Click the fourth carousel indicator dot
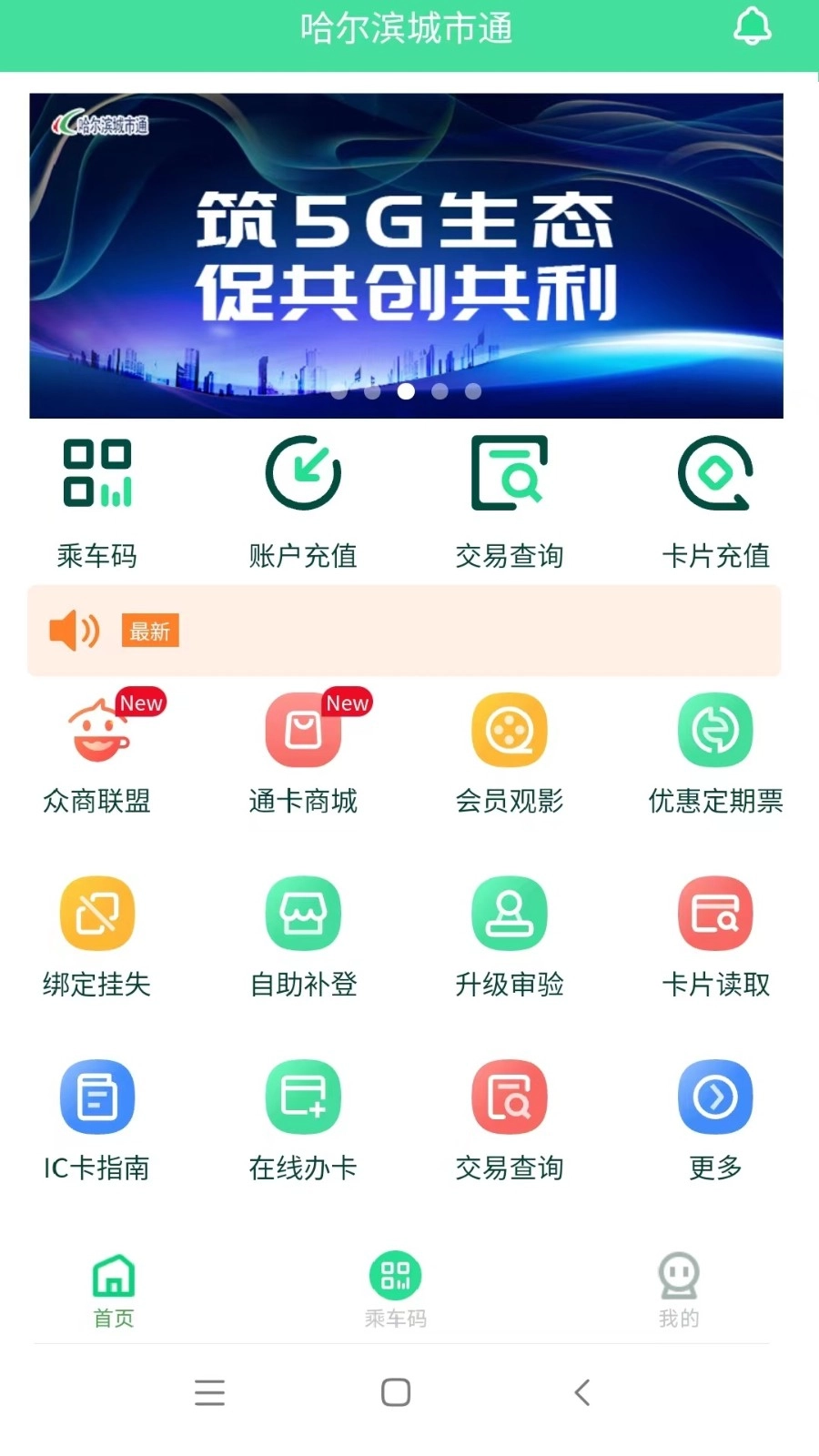The image size is (819, 1456). click(x=440, y=391)
